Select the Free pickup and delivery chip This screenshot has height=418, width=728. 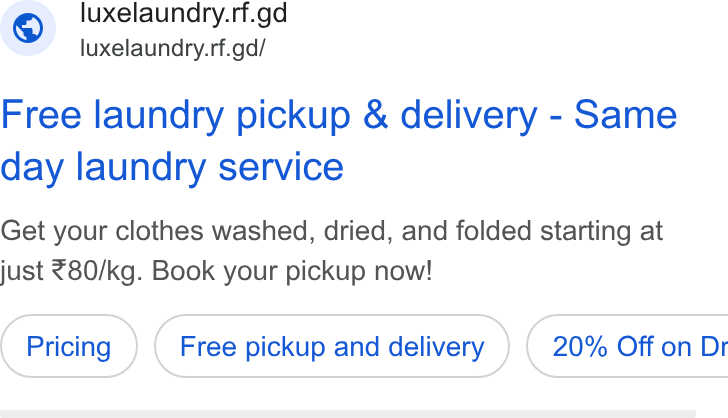[x=332, y=346]
